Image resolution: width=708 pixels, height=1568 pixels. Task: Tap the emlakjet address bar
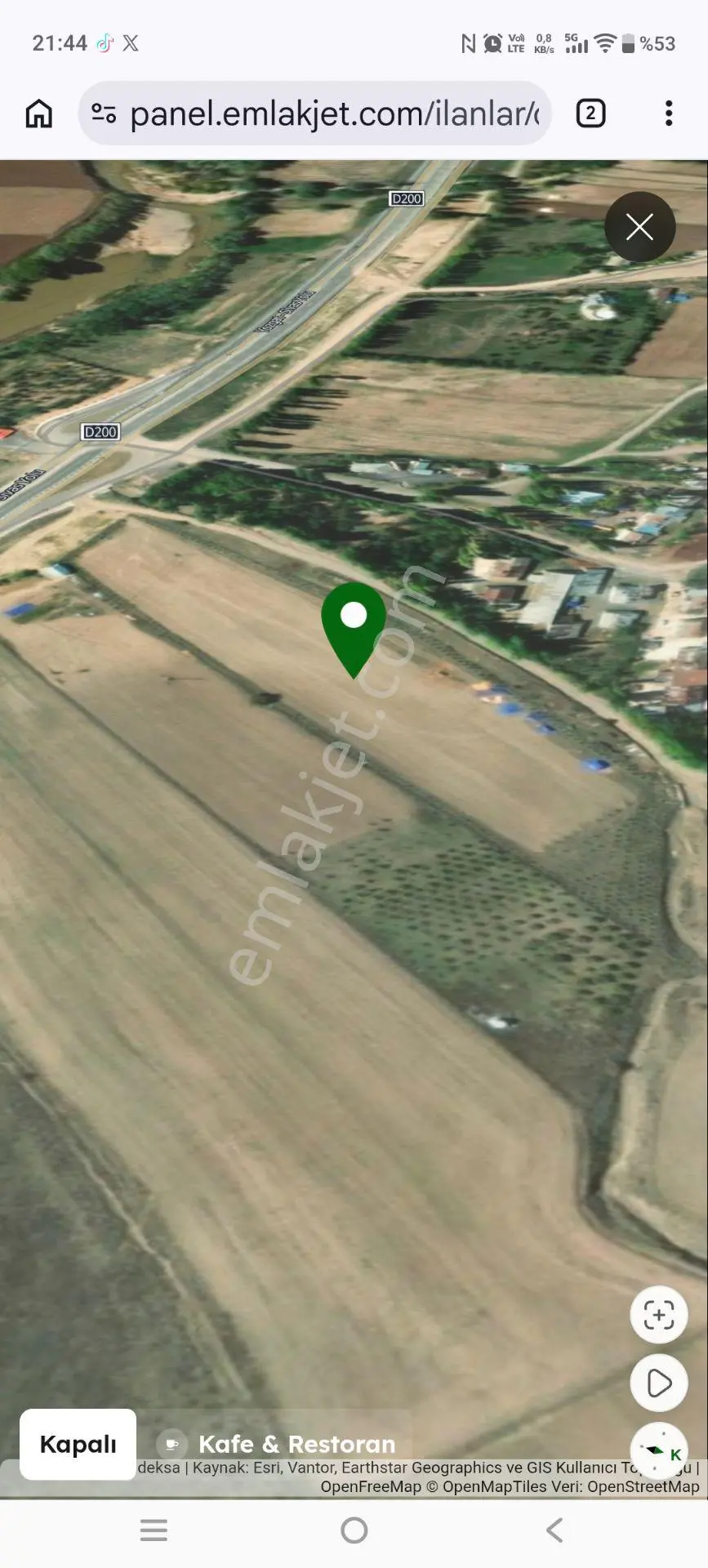coord(314,114)
